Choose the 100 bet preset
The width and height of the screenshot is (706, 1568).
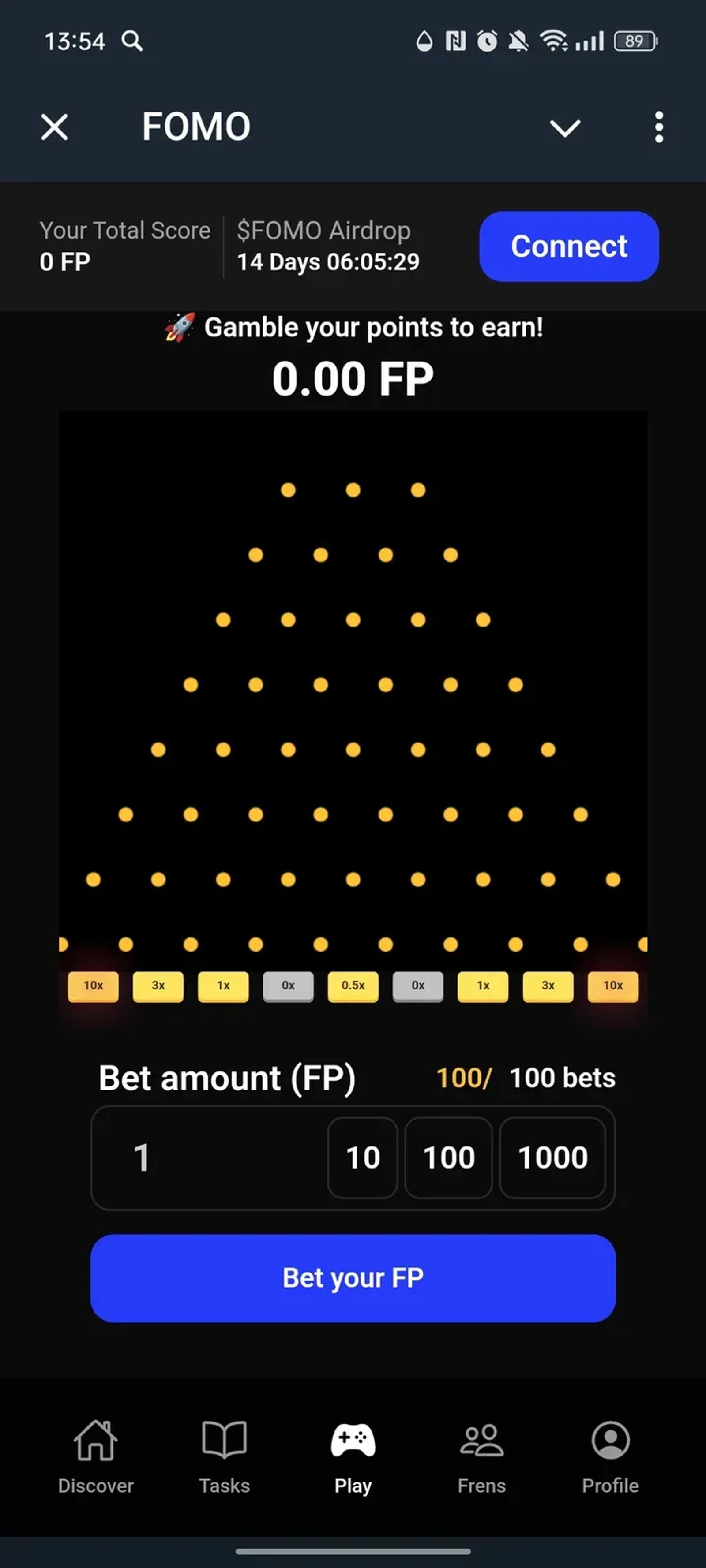coord(448,1157)
